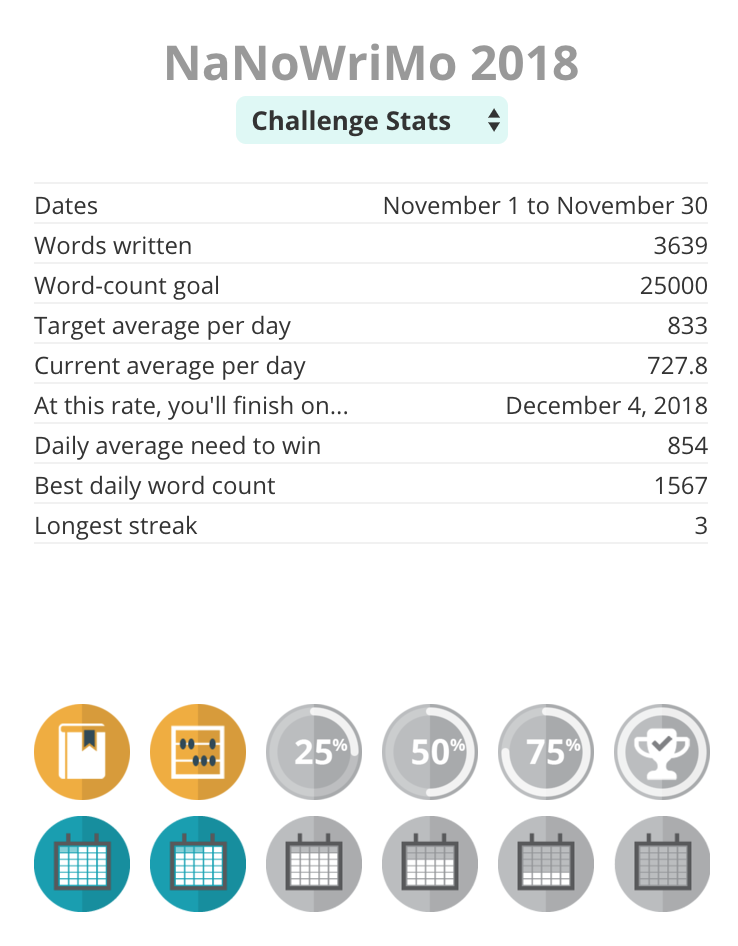This screenshot has height=946, width=738.
Task: Select the 50% progress badge
Action: (x=430, y=752)
